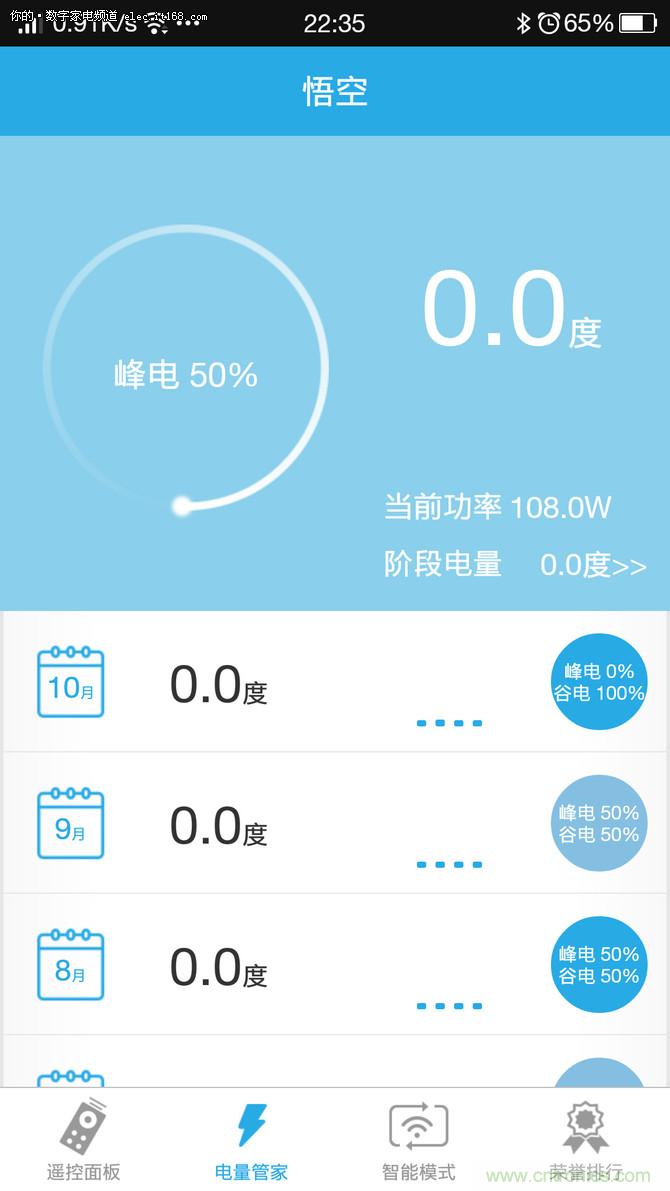The height and width of the screenshot is (1191, 670).
Task: Open the 8月 electricity usage row
Action: [x=335, y=965]
